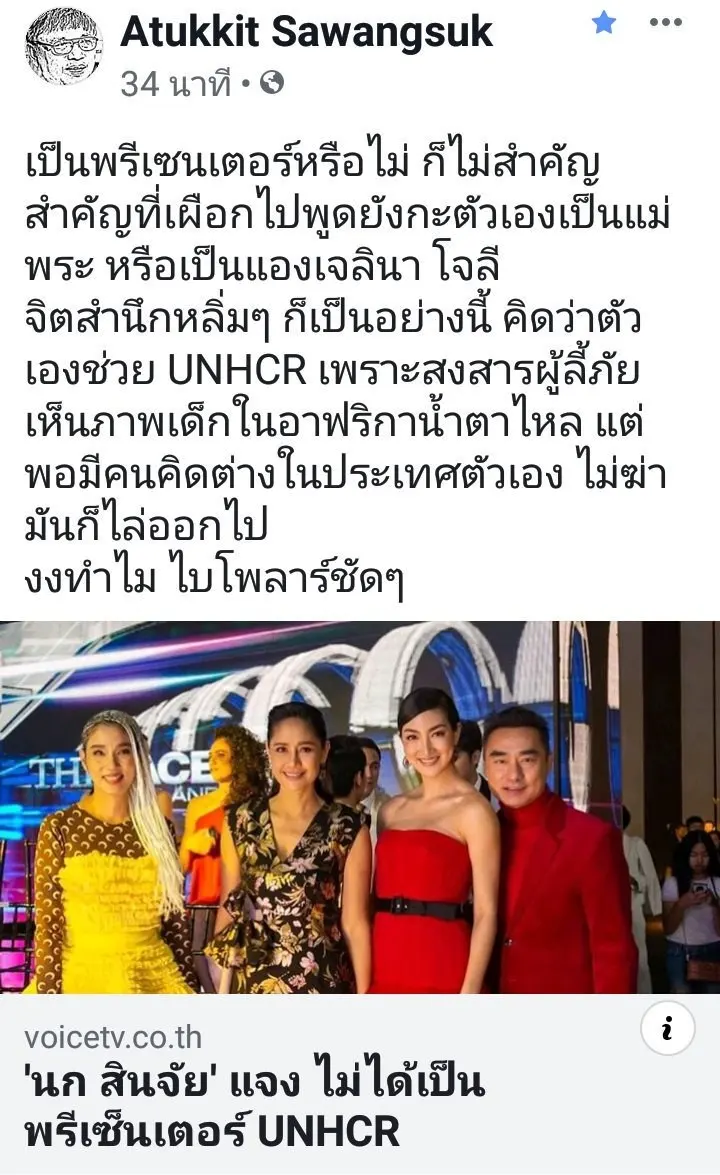720x1175 pixels.
Task: Open the voicetv.co.th article headline
Action: 254,1107
